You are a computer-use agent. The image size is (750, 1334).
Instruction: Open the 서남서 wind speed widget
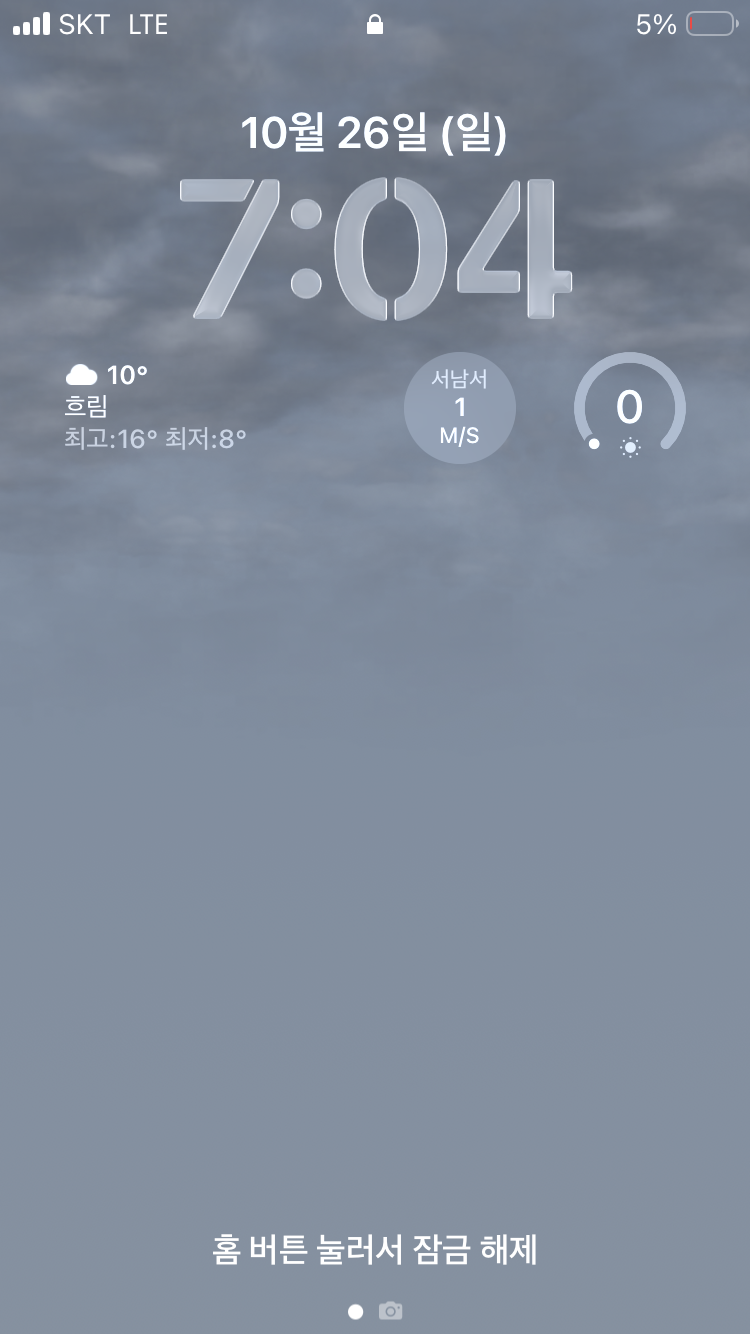point(460,408)
